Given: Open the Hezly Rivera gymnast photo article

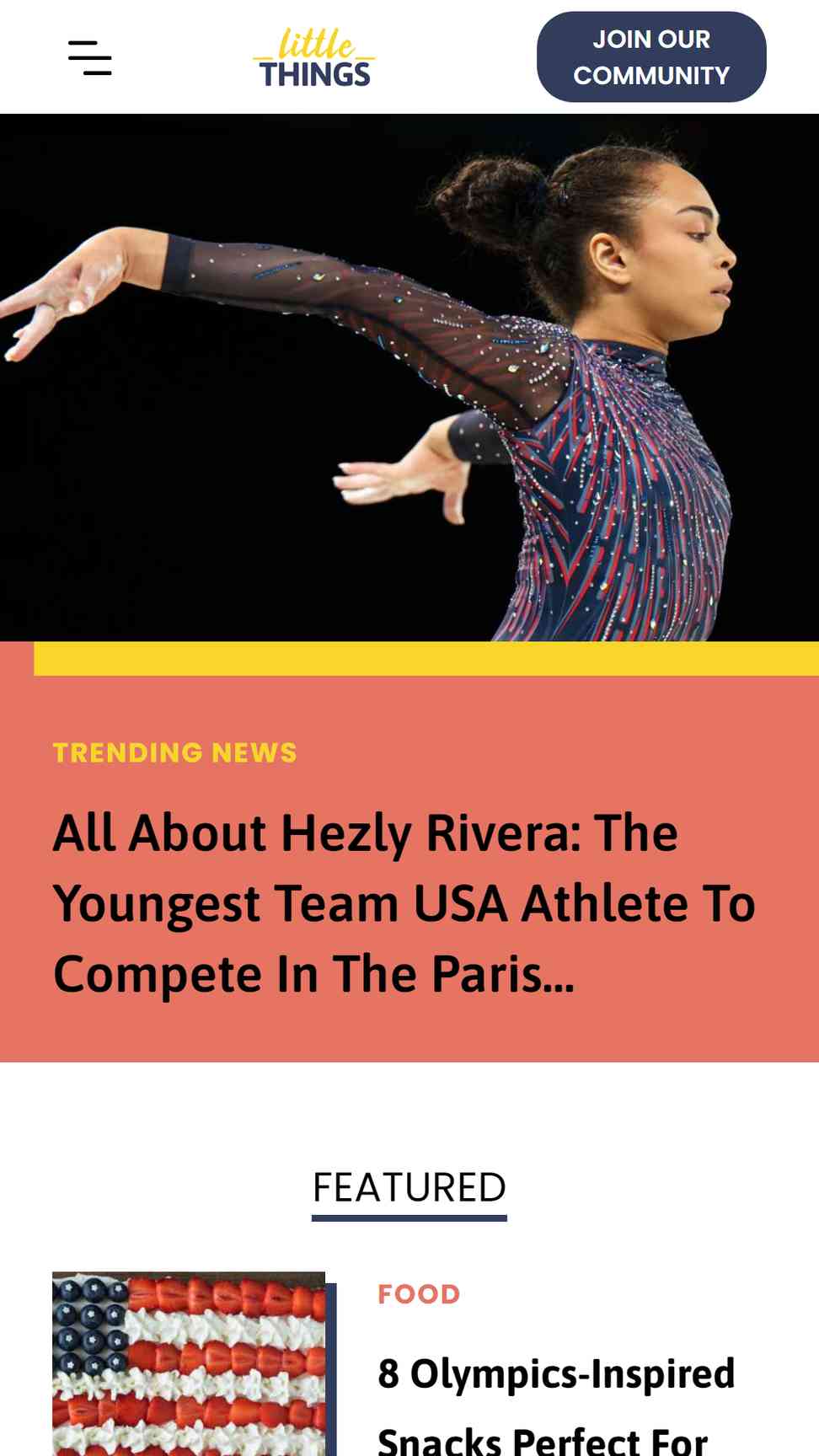Looking at the screenshot, I should (x=409, y=377).
